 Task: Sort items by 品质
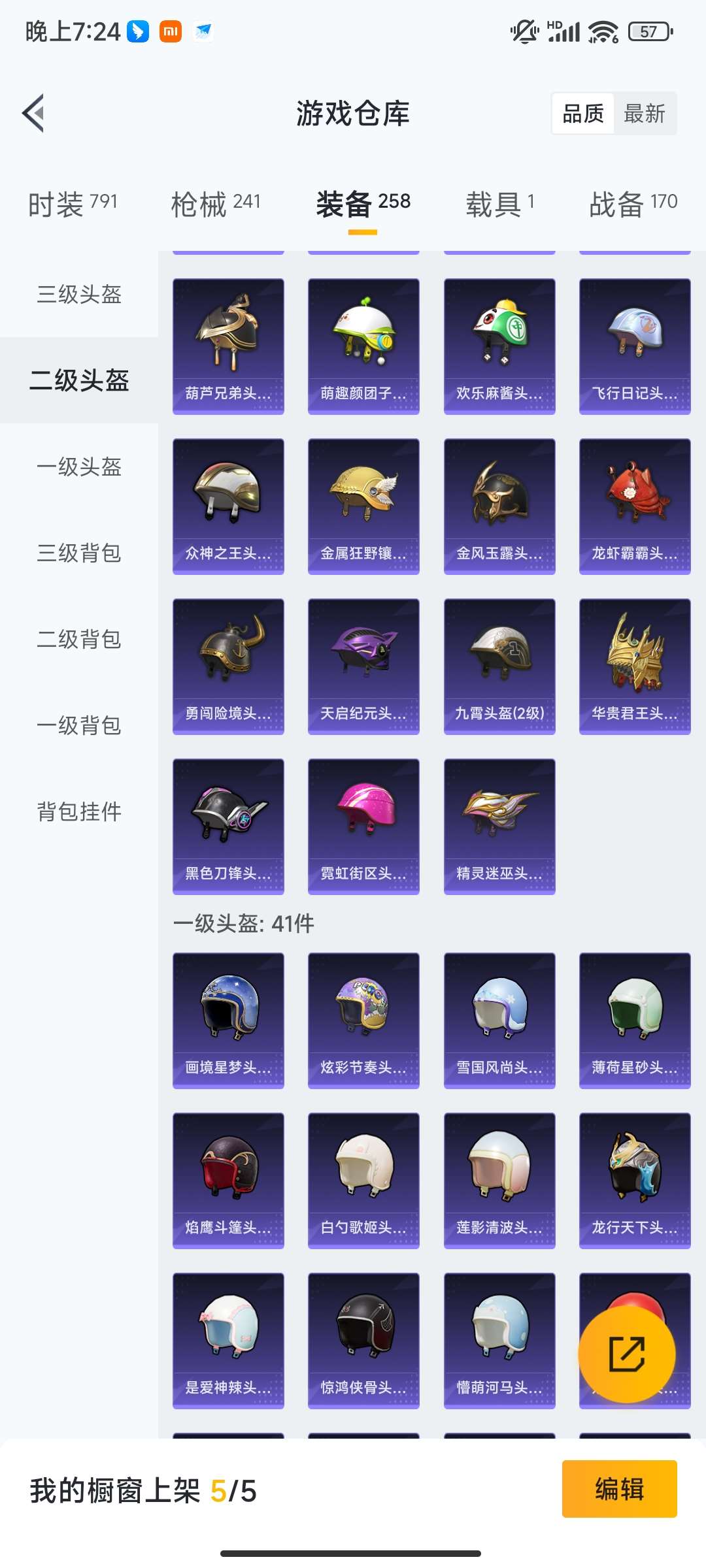click(x=583, y=114)
